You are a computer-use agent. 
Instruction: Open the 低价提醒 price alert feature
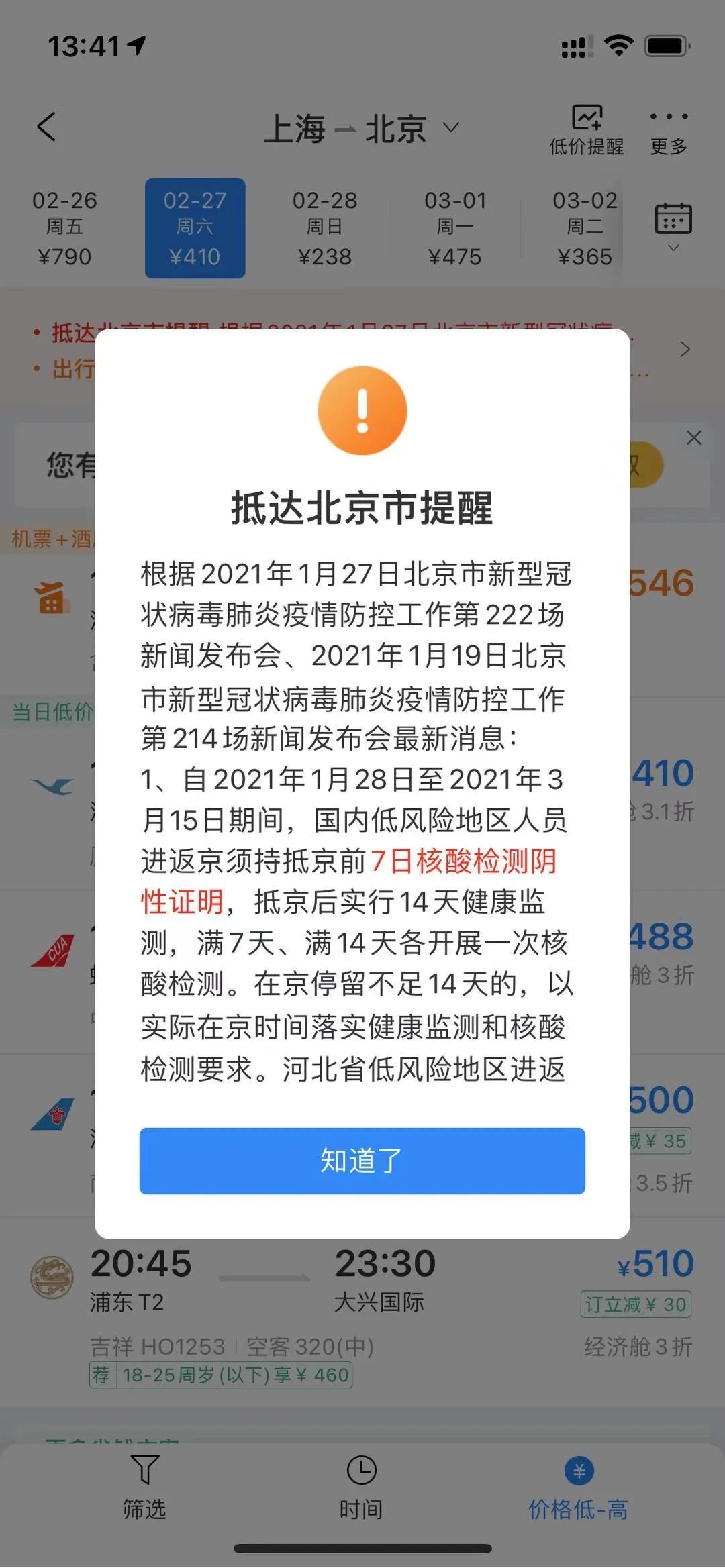tap(586, 129)
